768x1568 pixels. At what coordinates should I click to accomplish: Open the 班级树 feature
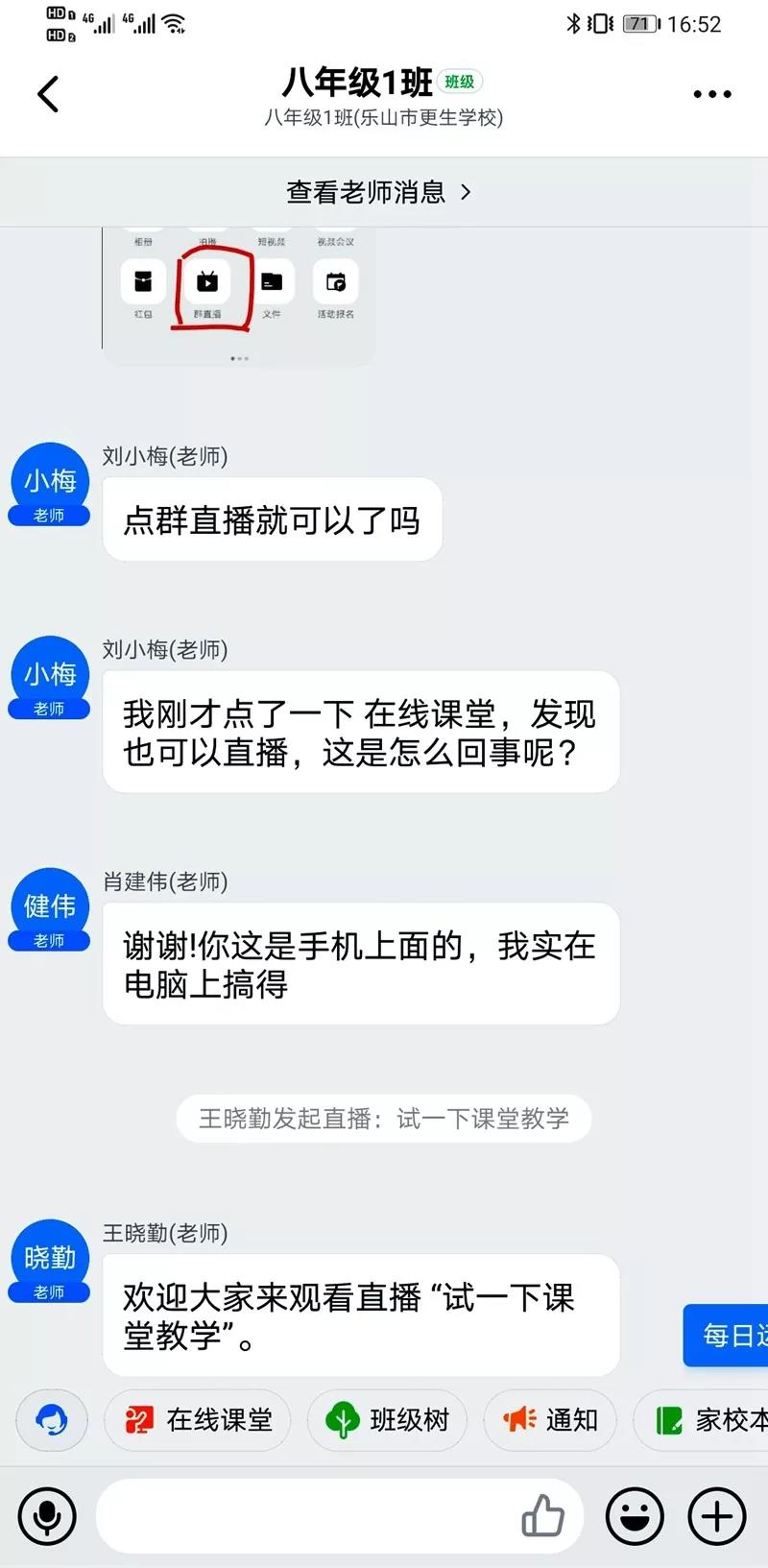387,1420
